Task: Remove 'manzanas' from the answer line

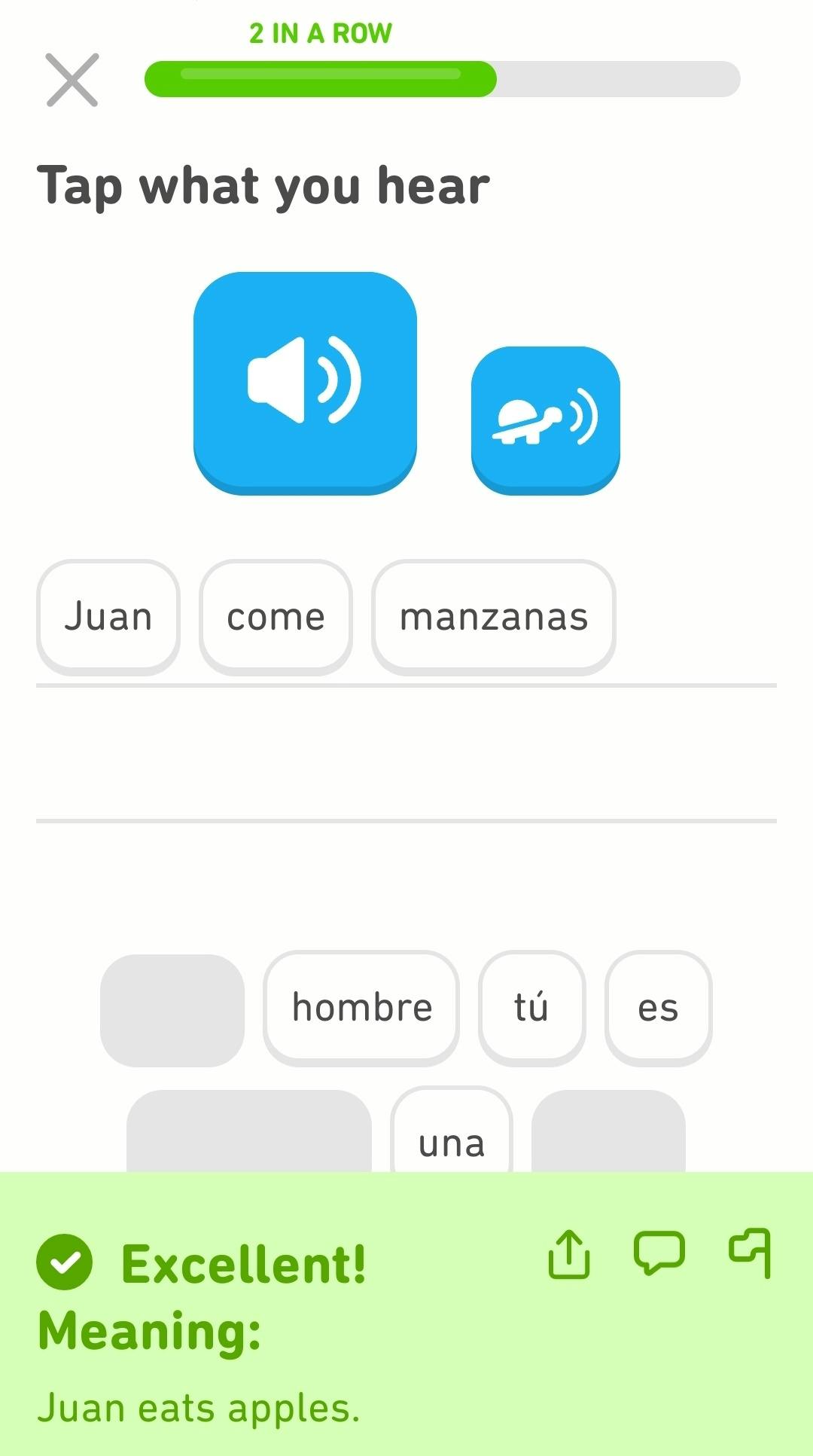Action: tap(493, 617)
